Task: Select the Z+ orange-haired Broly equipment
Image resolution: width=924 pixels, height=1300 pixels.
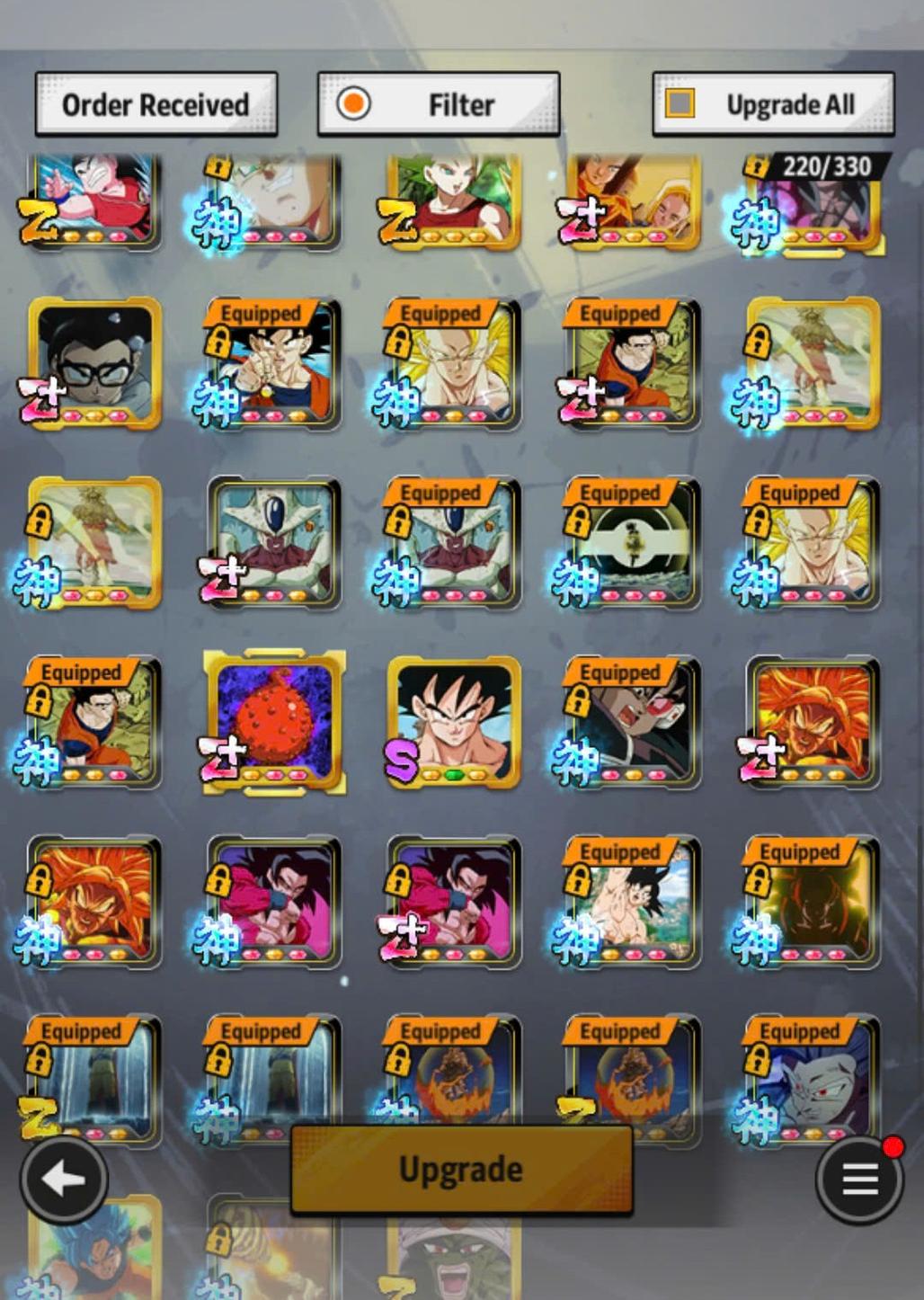Action: coord(813,722)
